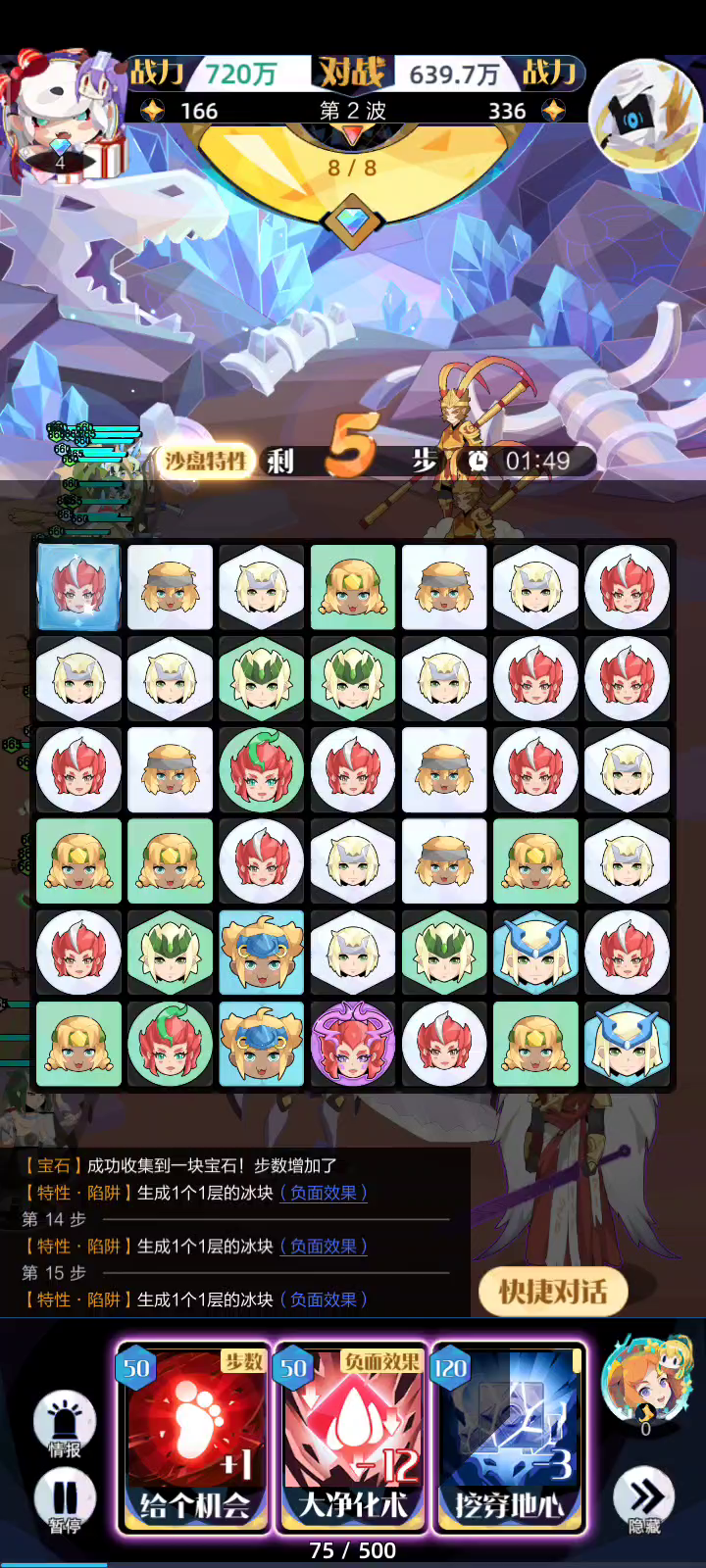Image resolution: width=706 pixels, height=1568 pixels.
Task: Open 快捷对话 quick chat
Action: tap(553, 1292)
